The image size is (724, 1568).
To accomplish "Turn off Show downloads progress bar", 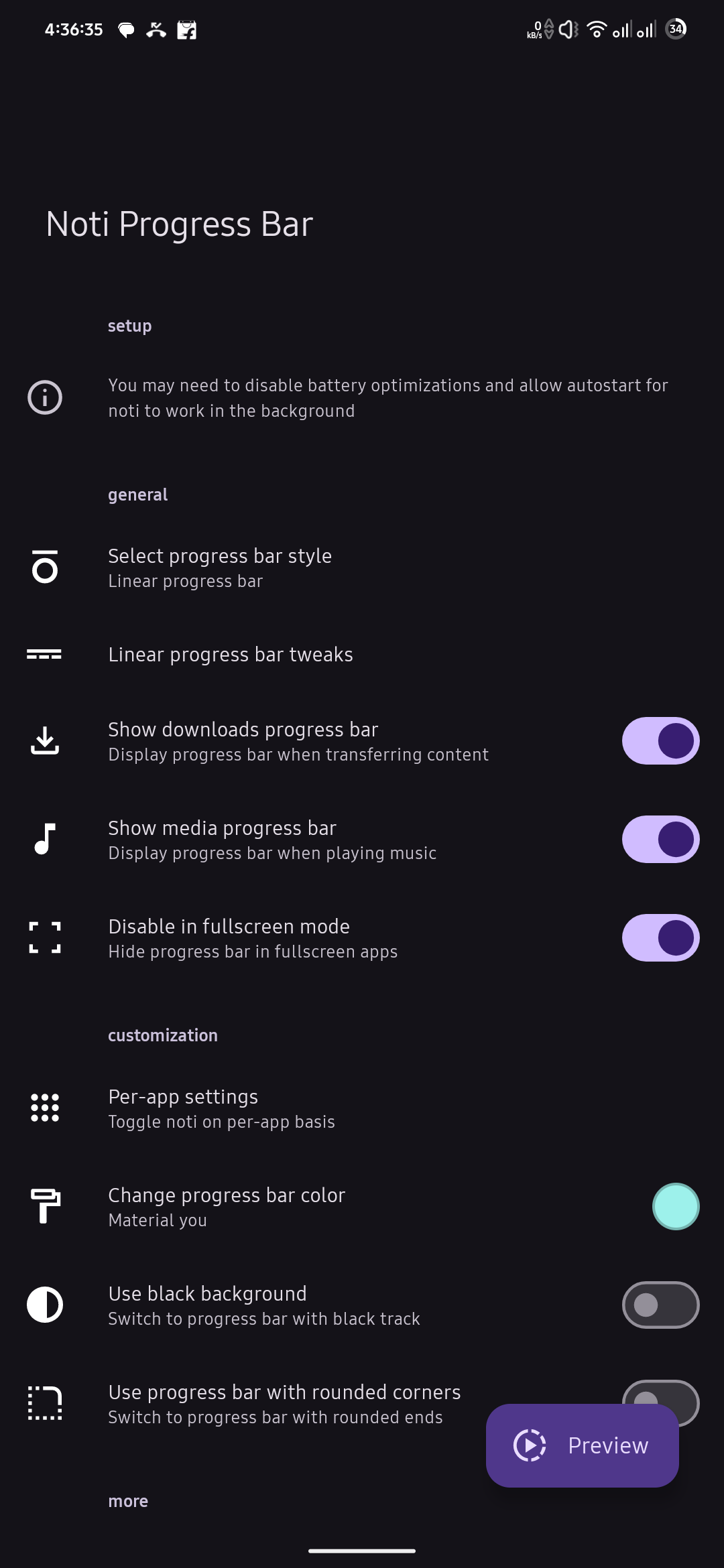I will coord(660,741).
